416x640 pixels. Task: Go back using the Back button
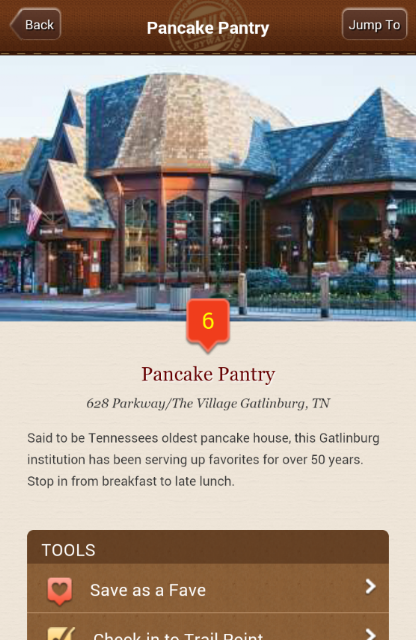(x=36, y=24)
